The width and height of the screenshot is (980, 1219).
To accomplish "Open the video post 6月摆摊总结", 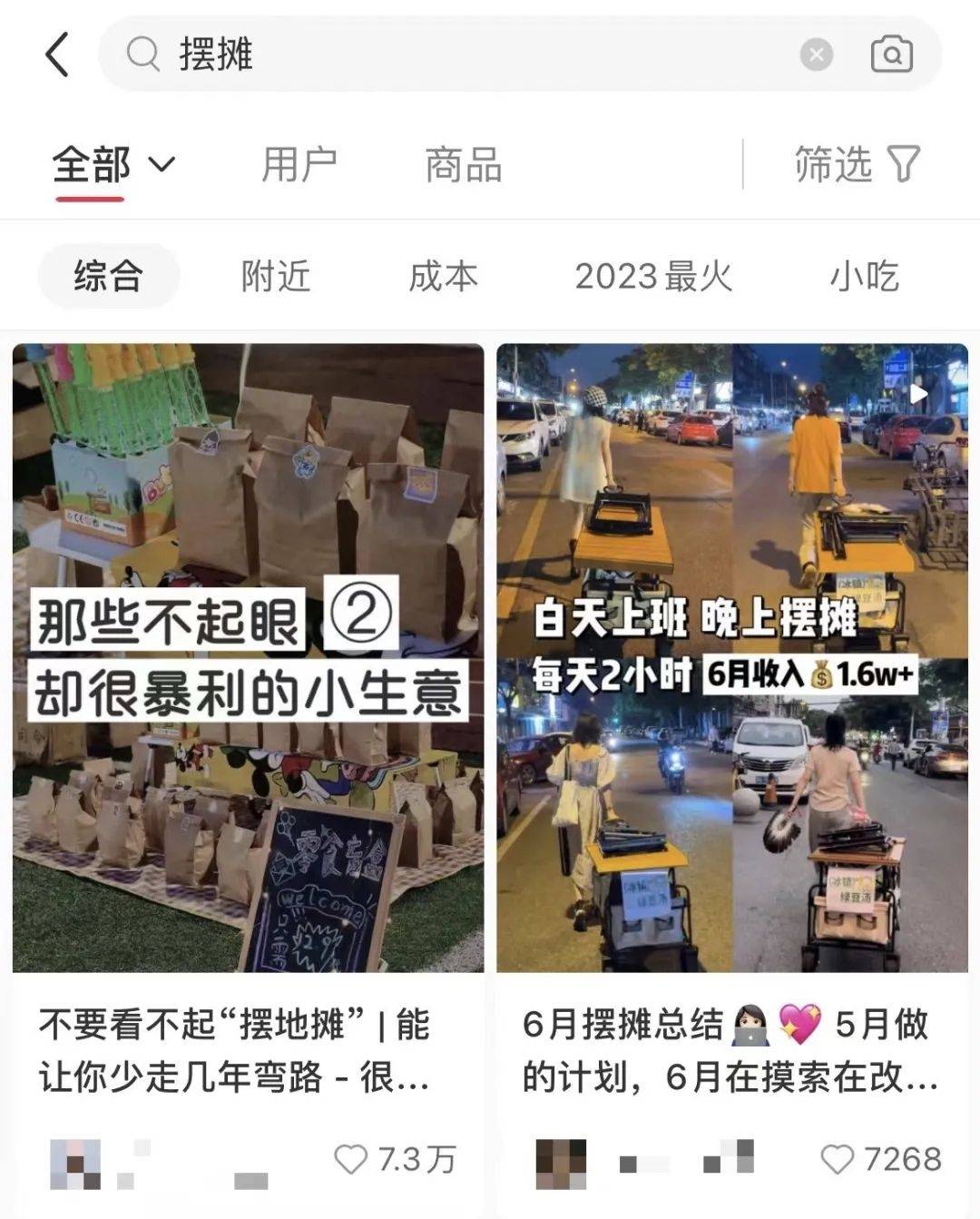I will pyautogui.click(x=732, y=657).
